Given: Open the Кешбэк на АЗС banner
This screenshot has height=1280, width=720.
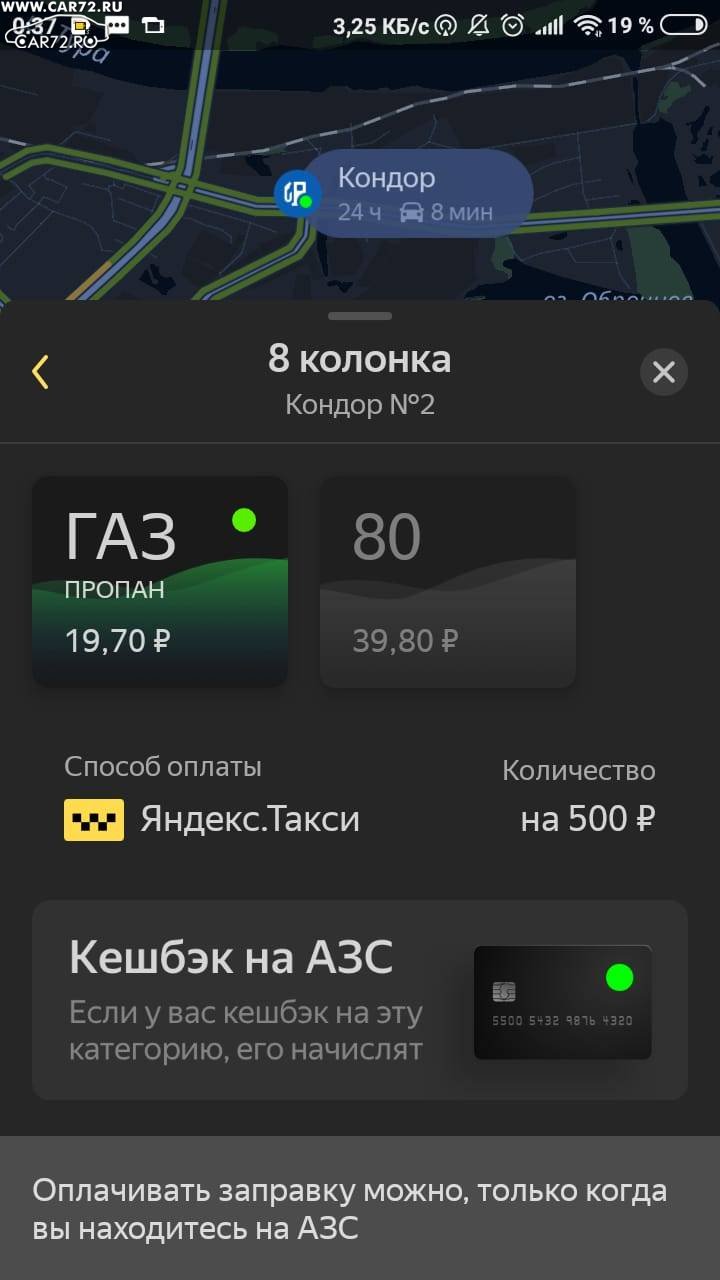Looking at the screenshot, I should (x=360, y=1000).
